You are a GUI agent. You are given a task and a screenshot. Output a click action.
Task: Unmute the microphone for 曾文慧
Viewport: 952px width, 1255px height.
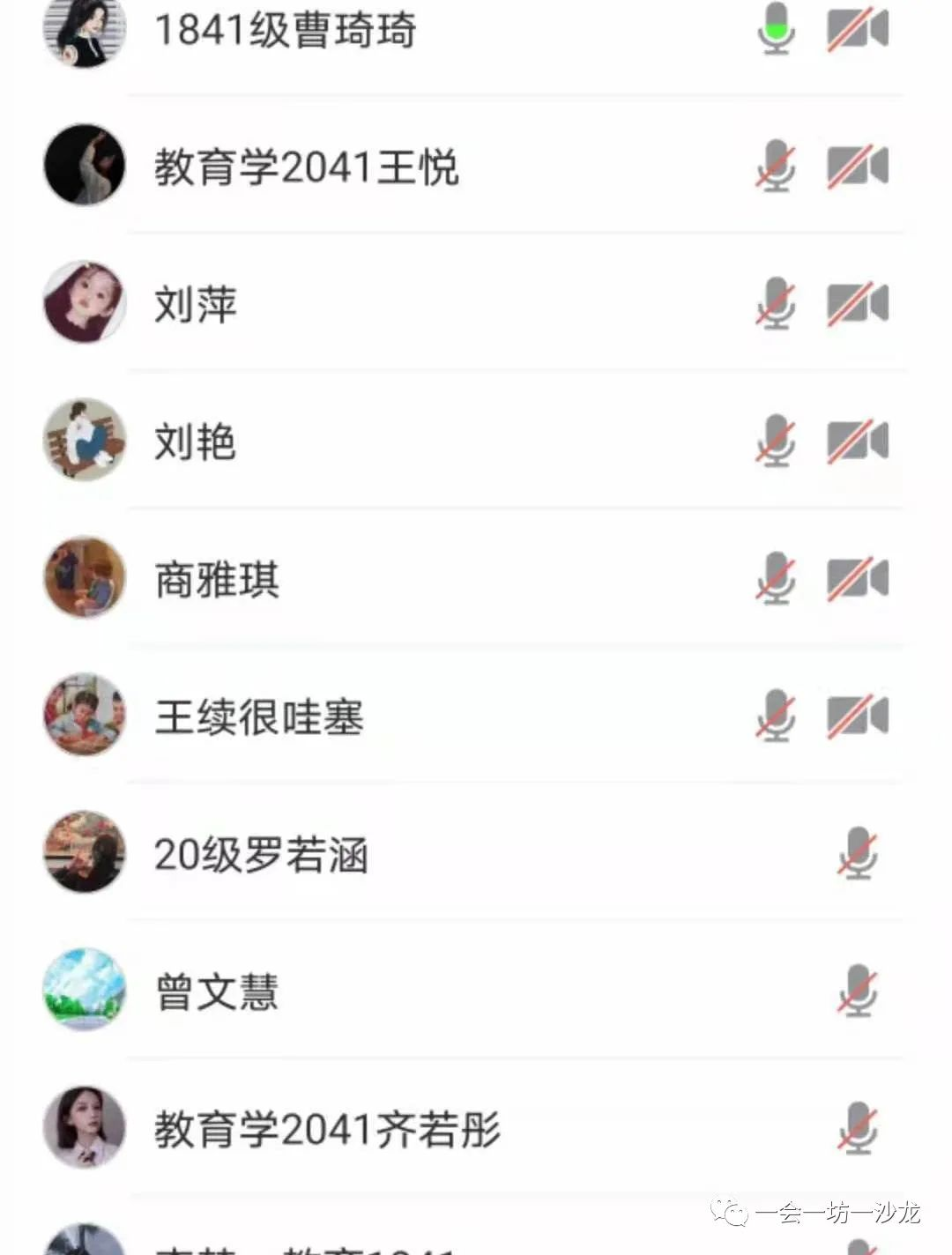tap(857, 991)
